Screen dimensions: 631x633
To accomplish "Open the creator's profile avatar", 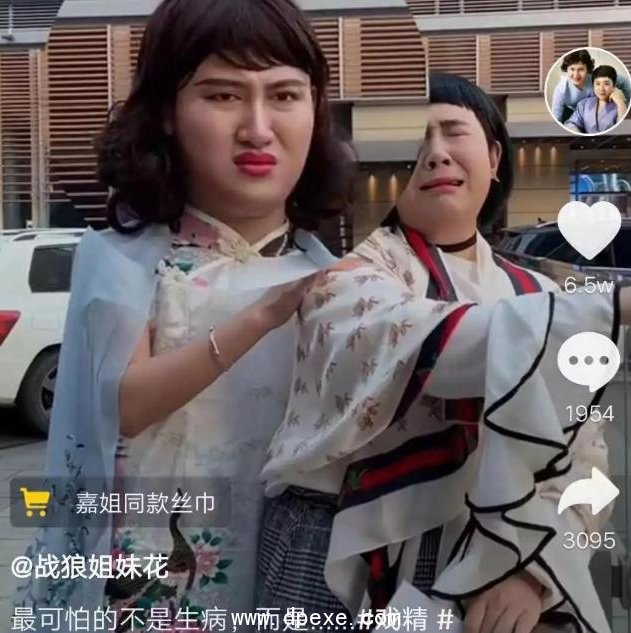I will pos(587,91).
